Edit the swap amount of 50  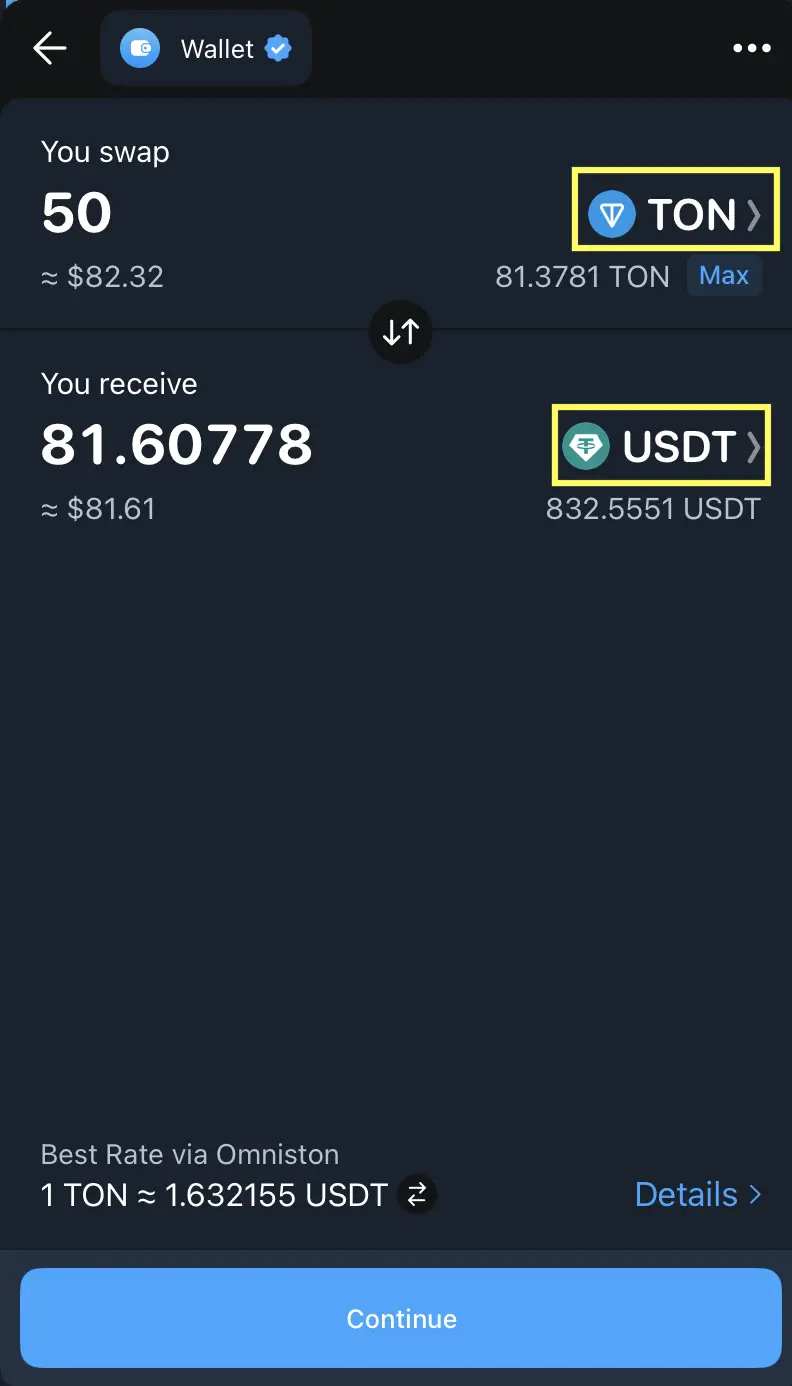coord(77,212)
